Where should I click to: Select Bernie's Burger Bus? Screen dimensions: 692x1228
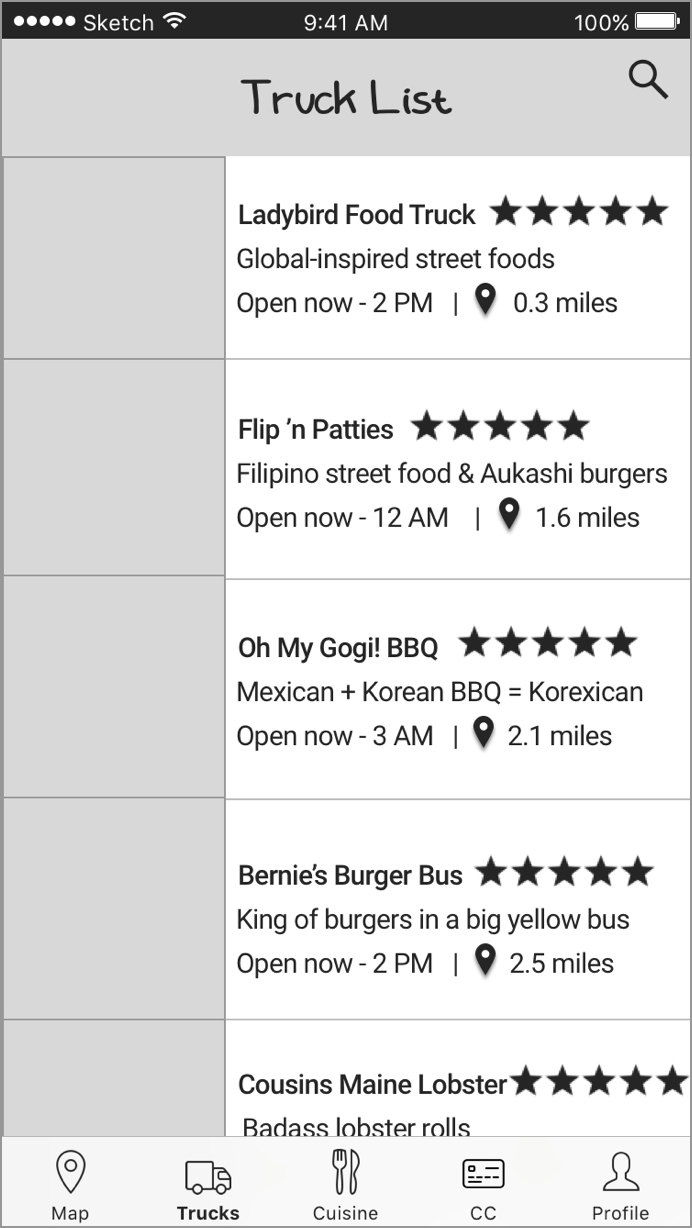click(x=346, y=909)
